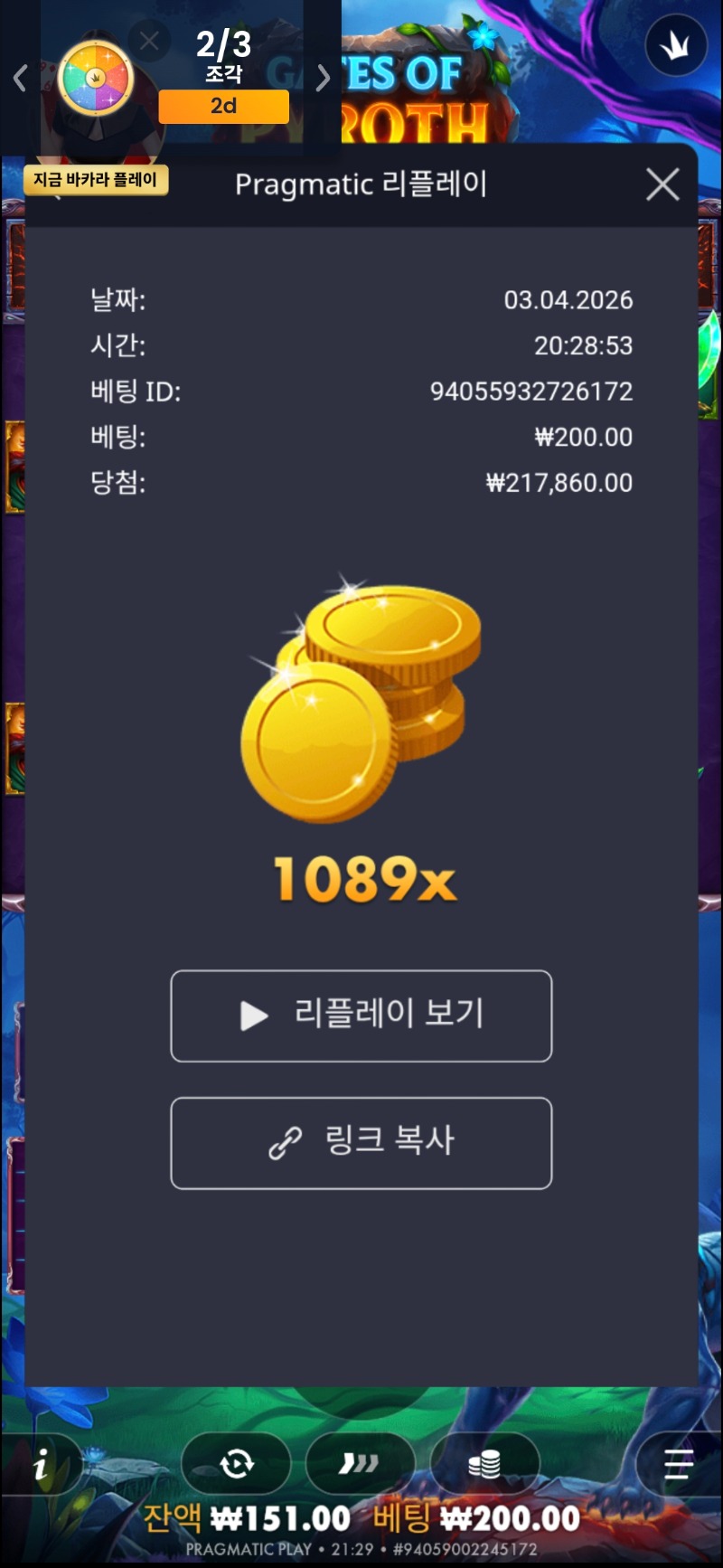Play the replay with 리플레이 보기
723x1568 pixels.
[x=361, y=1015]
